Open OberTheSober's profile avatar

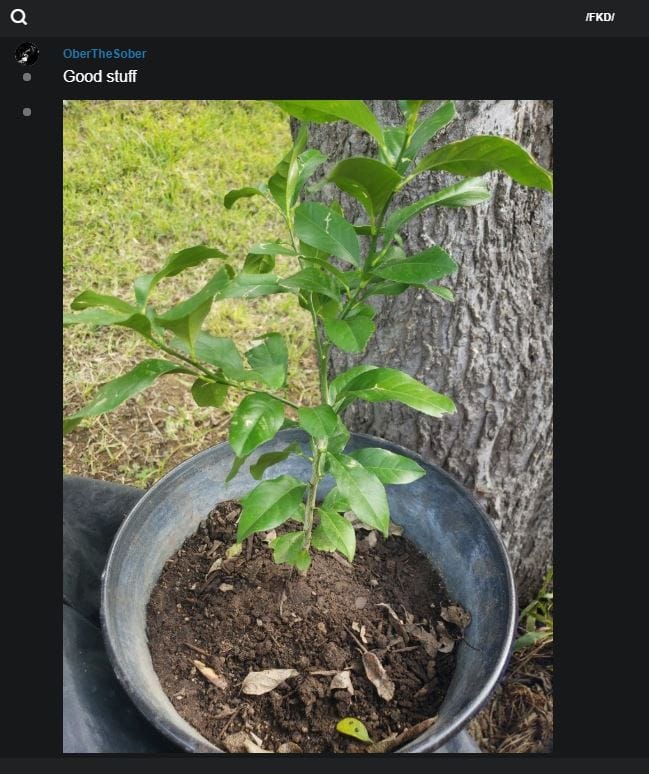(27, 54)
